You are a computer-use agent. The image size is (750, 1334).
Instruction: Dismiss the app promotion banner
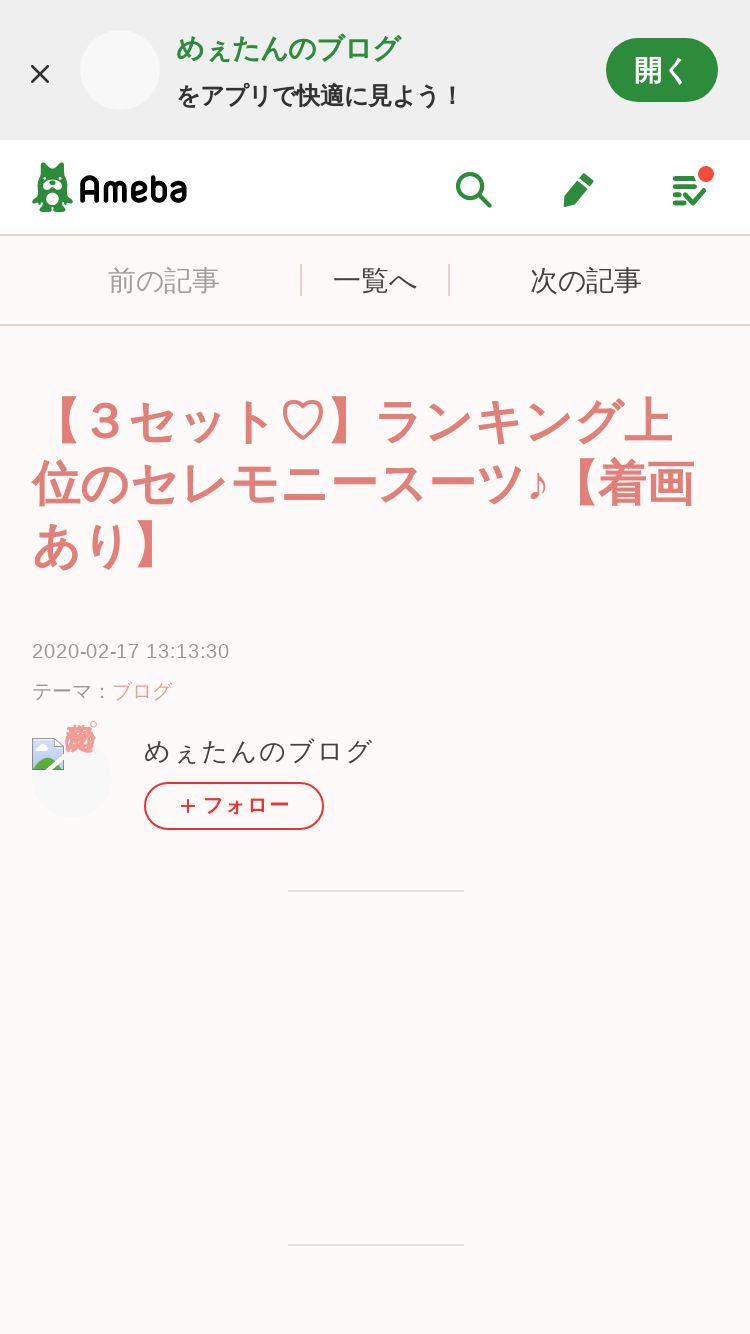(x=40, y=73)
